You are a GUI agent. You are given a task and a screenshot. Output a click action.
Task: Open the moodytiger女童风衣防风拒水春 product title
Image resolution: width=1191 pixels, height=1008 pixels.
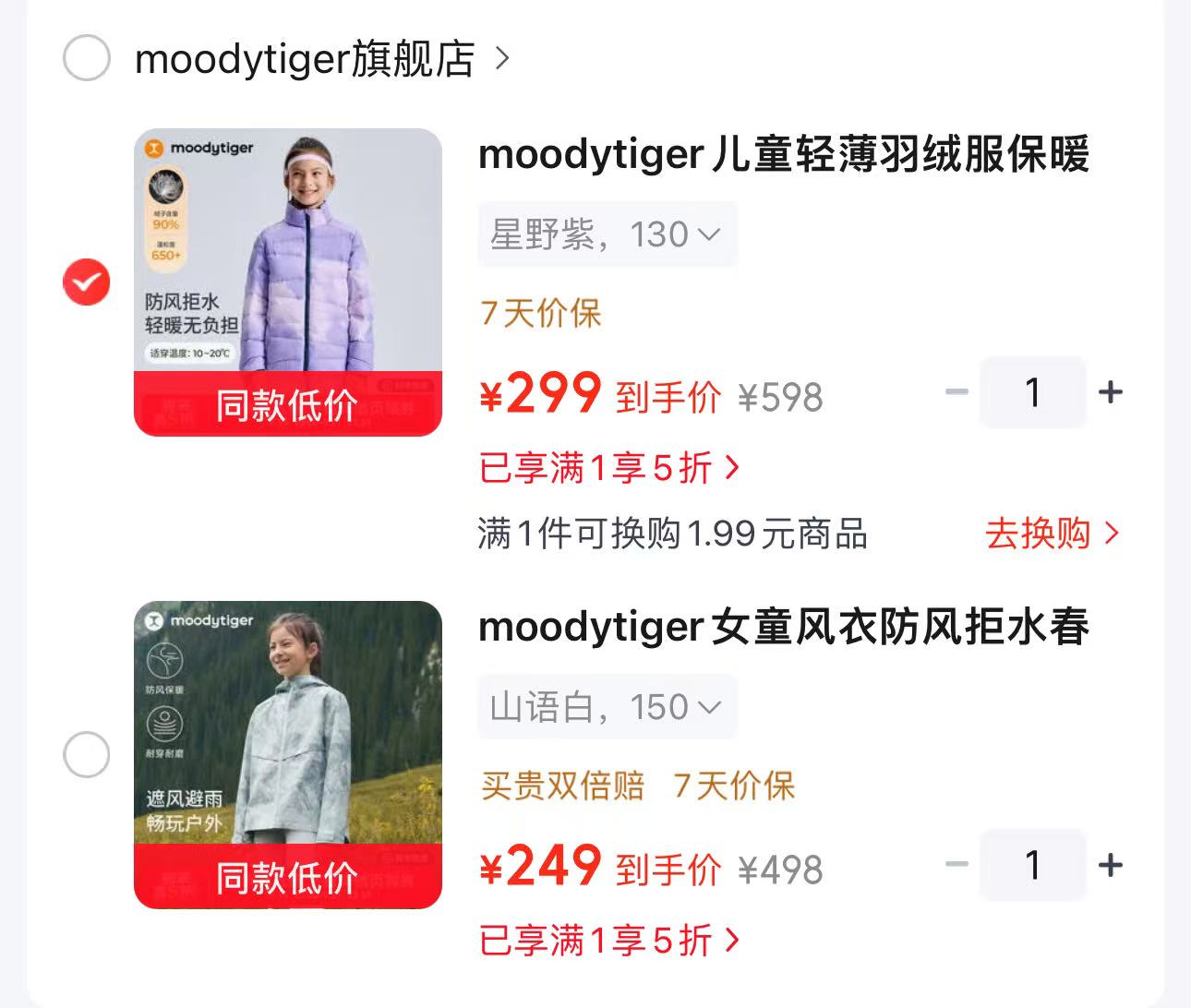[x=784, y=627]
